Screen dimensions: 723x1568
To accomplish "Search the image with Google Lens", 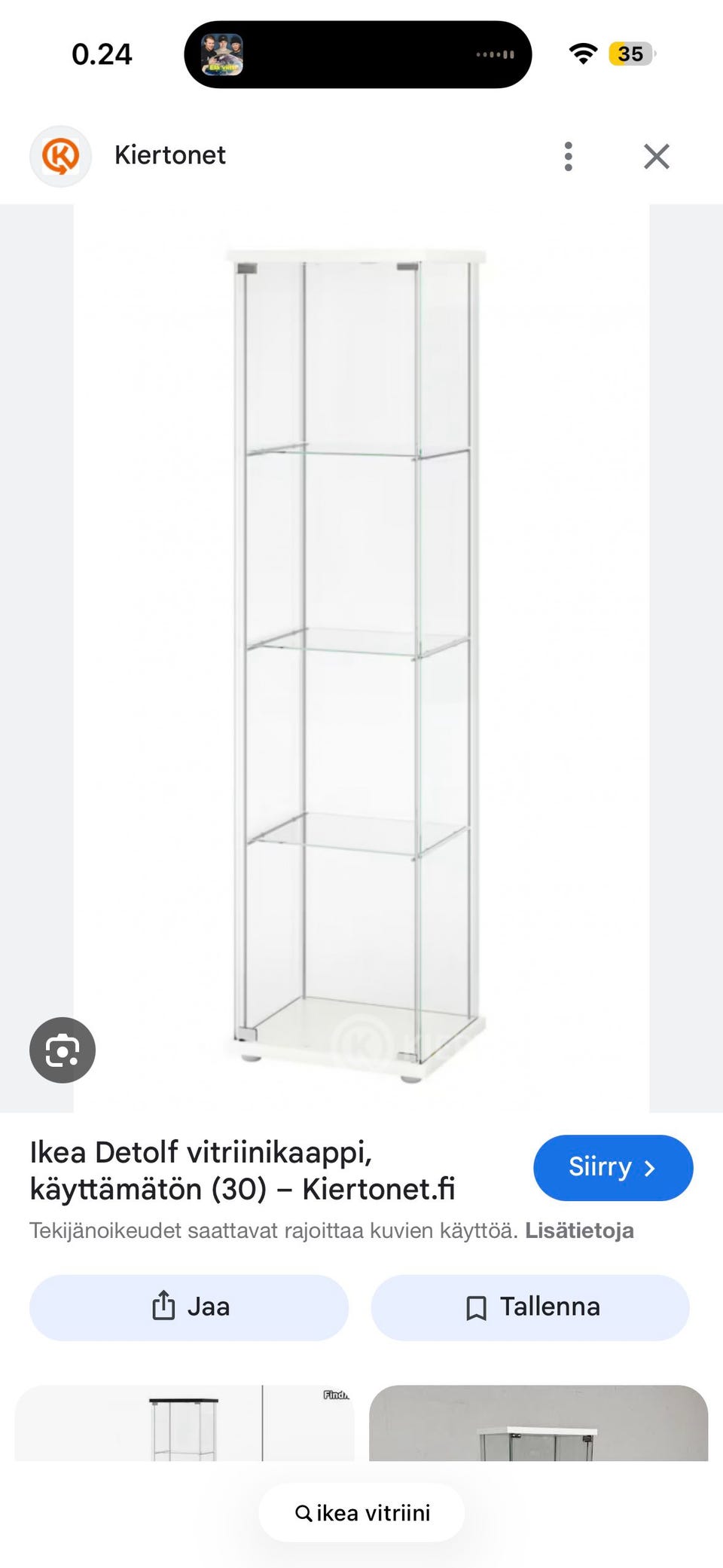I will coord(63,1050).
